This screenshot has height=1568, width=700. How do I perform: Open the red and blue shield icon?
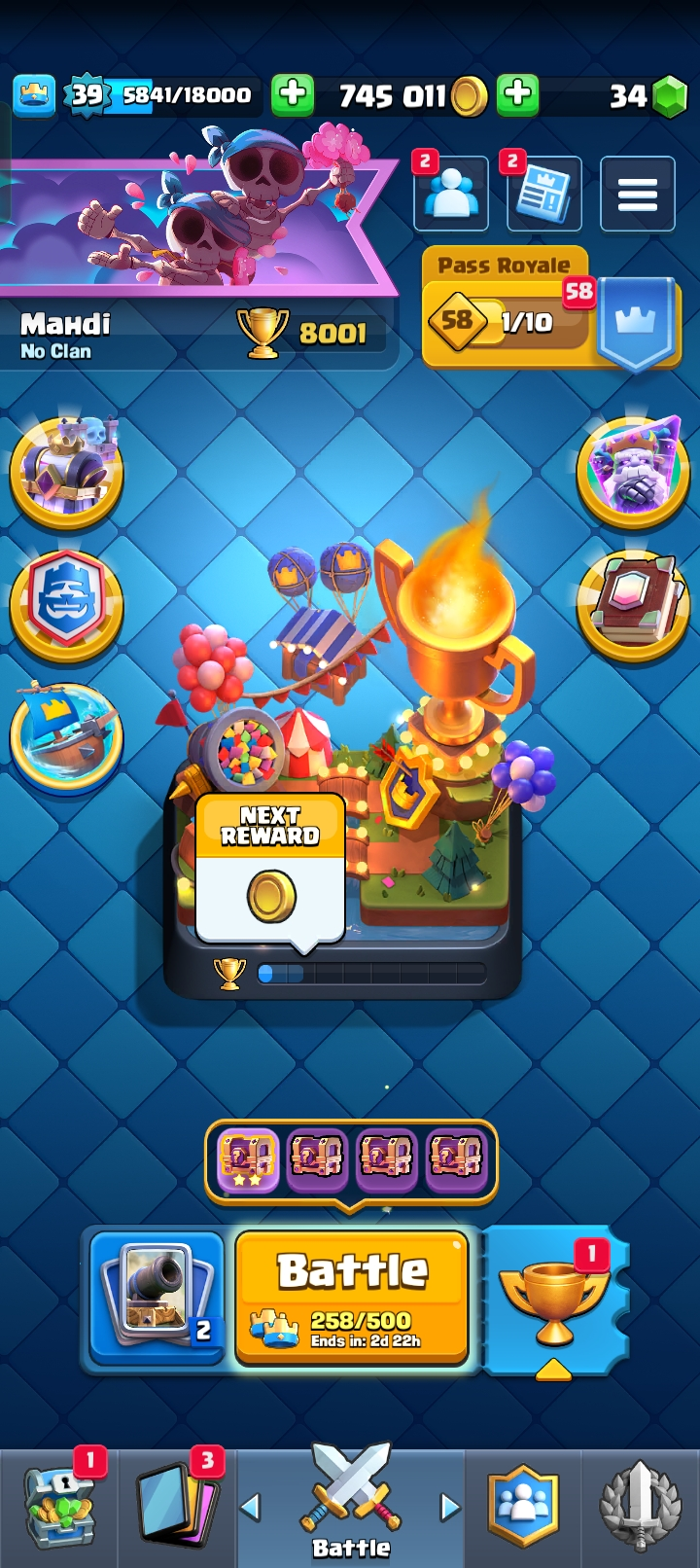(66, 605)
